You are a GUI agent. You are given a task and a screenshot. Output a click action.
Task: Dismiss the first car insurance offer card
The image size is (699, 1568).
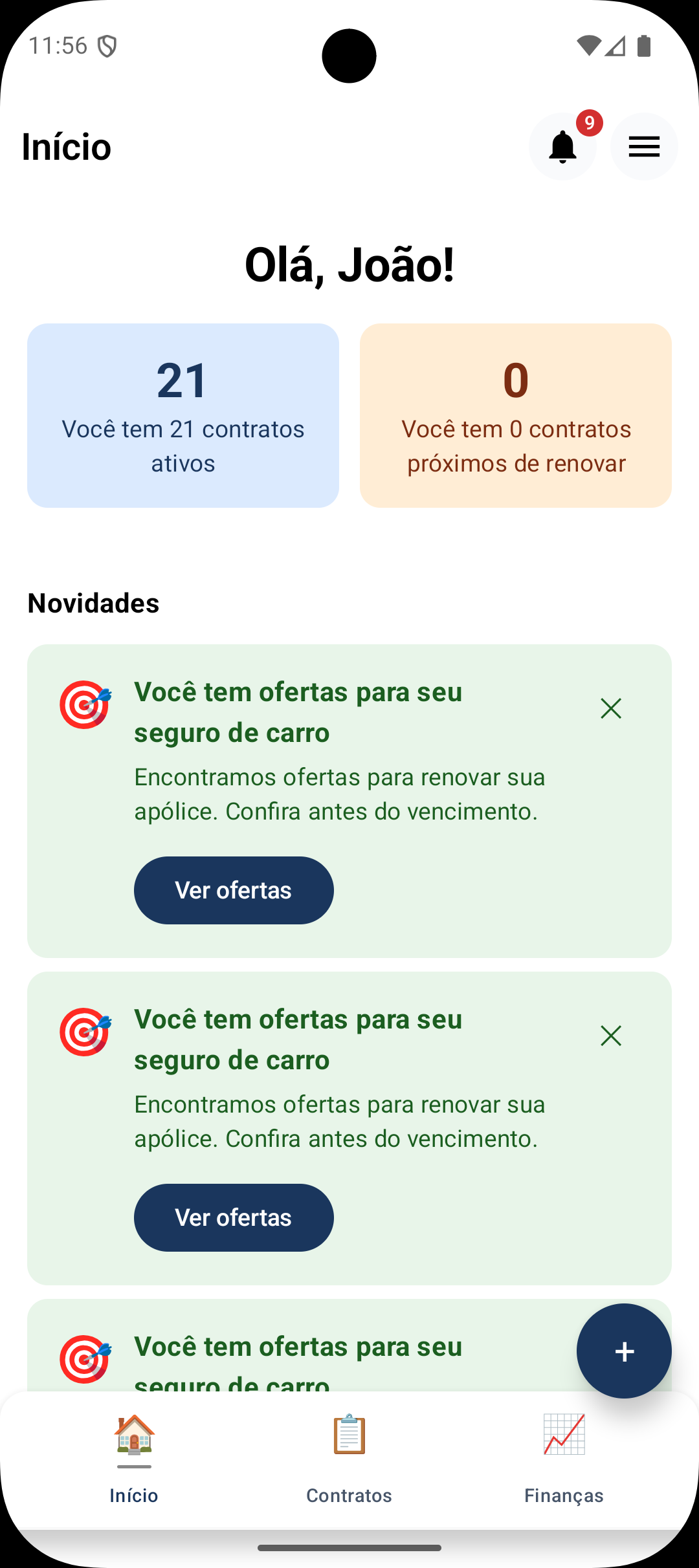[611, 709]
